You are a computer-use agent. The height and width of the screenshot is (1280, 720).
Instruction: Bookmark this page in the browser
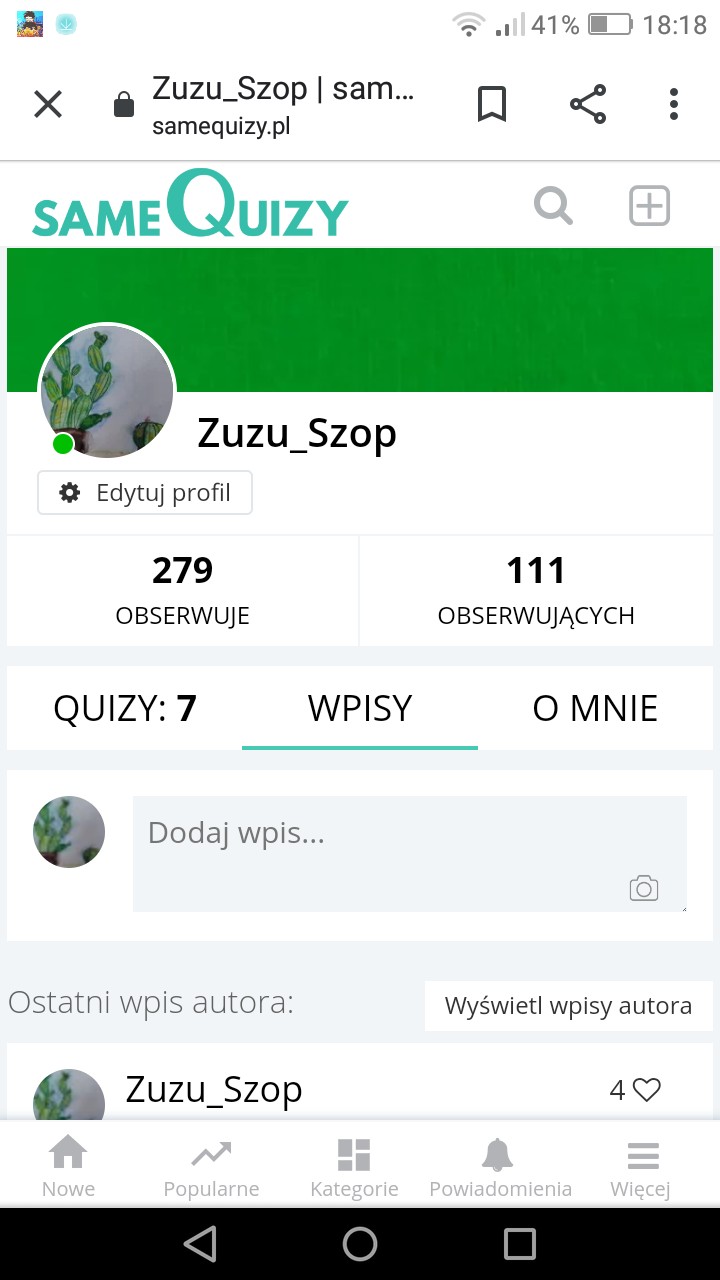tap(491, 104)
